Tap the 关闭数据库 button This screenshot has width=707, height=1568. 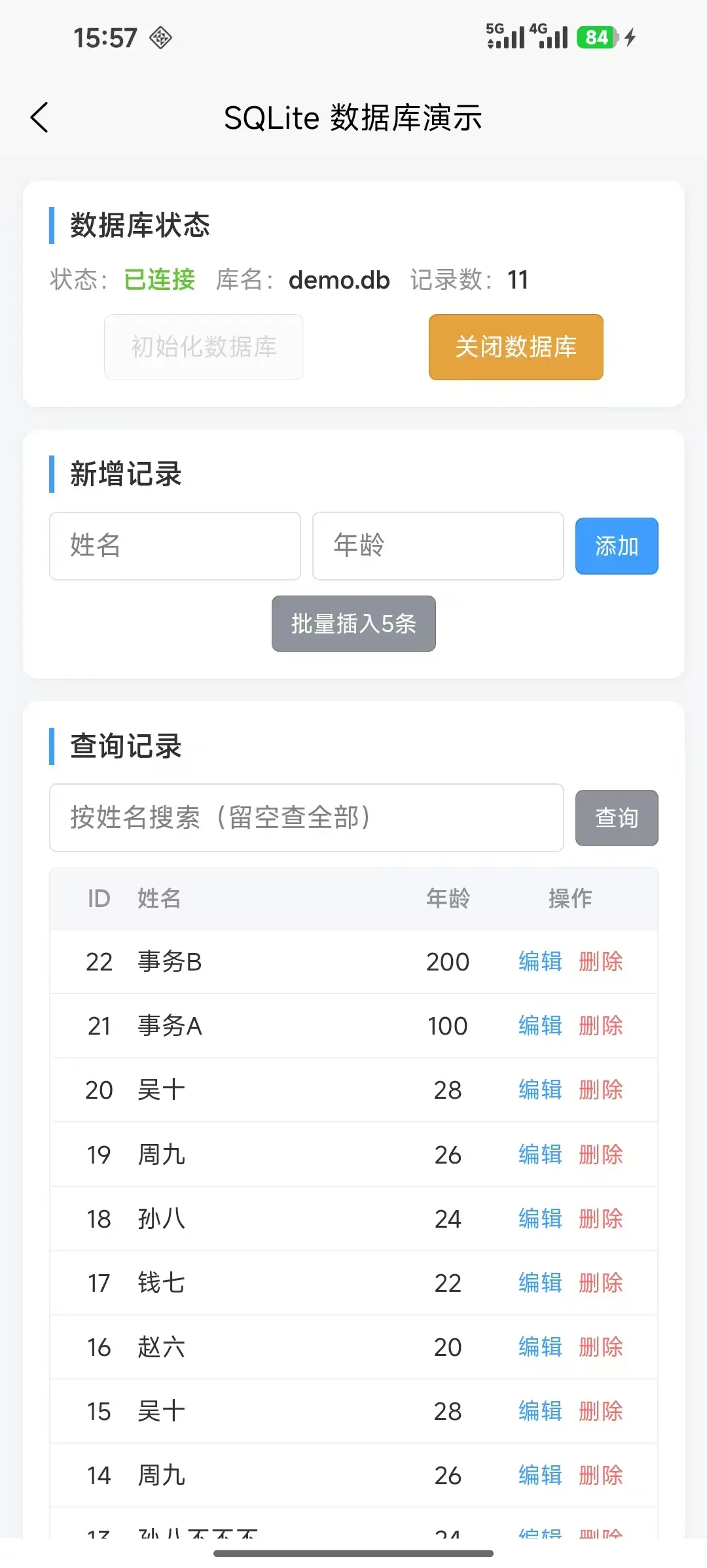tap(516, 347)
